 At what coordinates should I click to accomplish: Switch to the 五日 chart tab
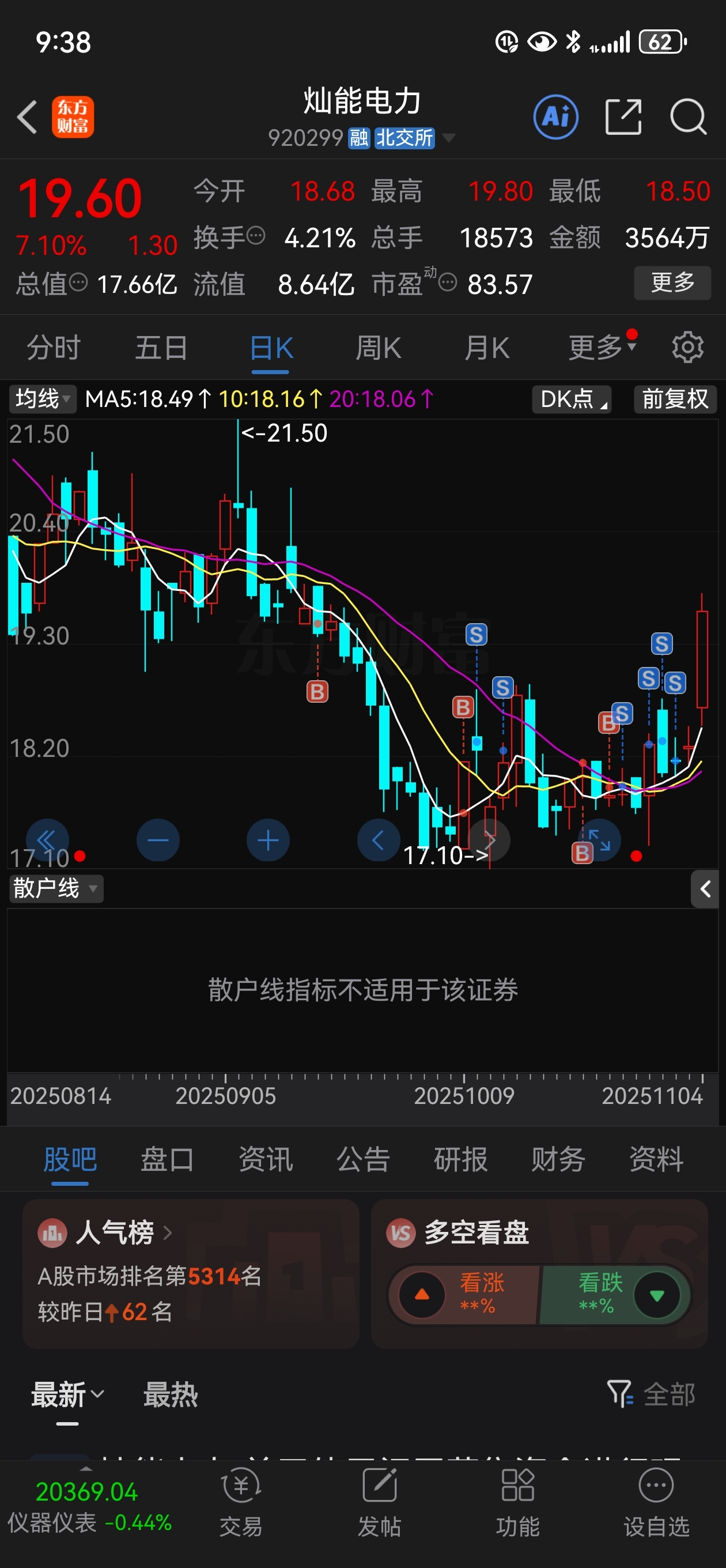point(161,349)
